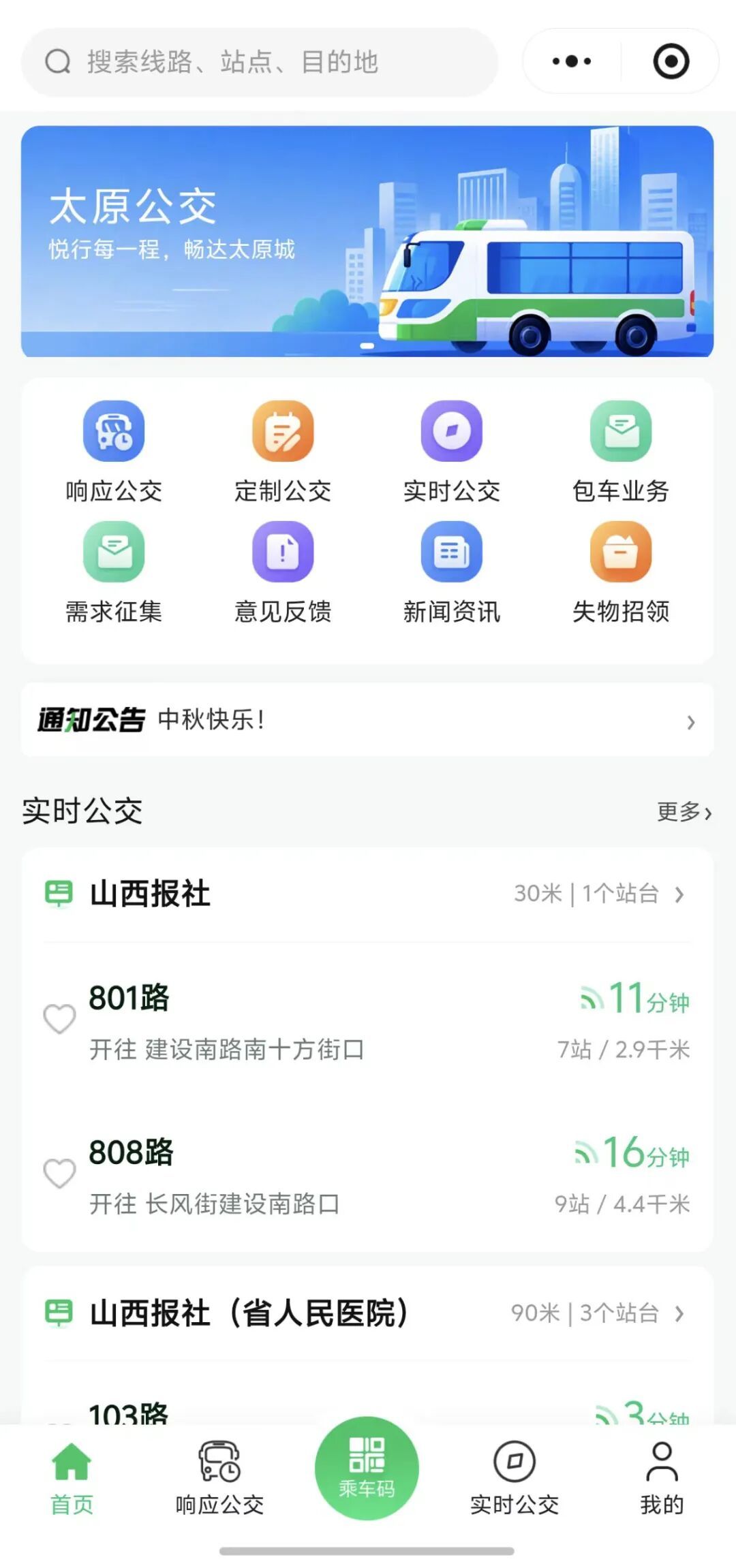Open 需求征集
This screenshot has width=736, height=1568.
click(x=114, y=572)
